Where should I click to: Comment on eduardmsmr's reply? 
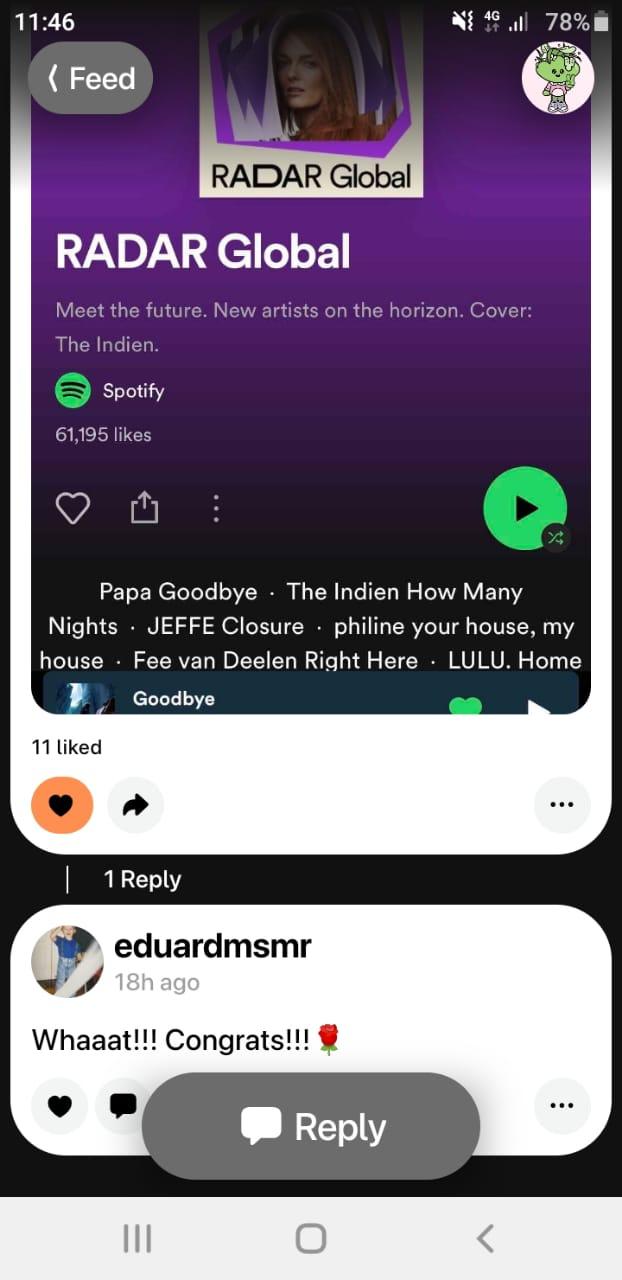click(123, 1107)
